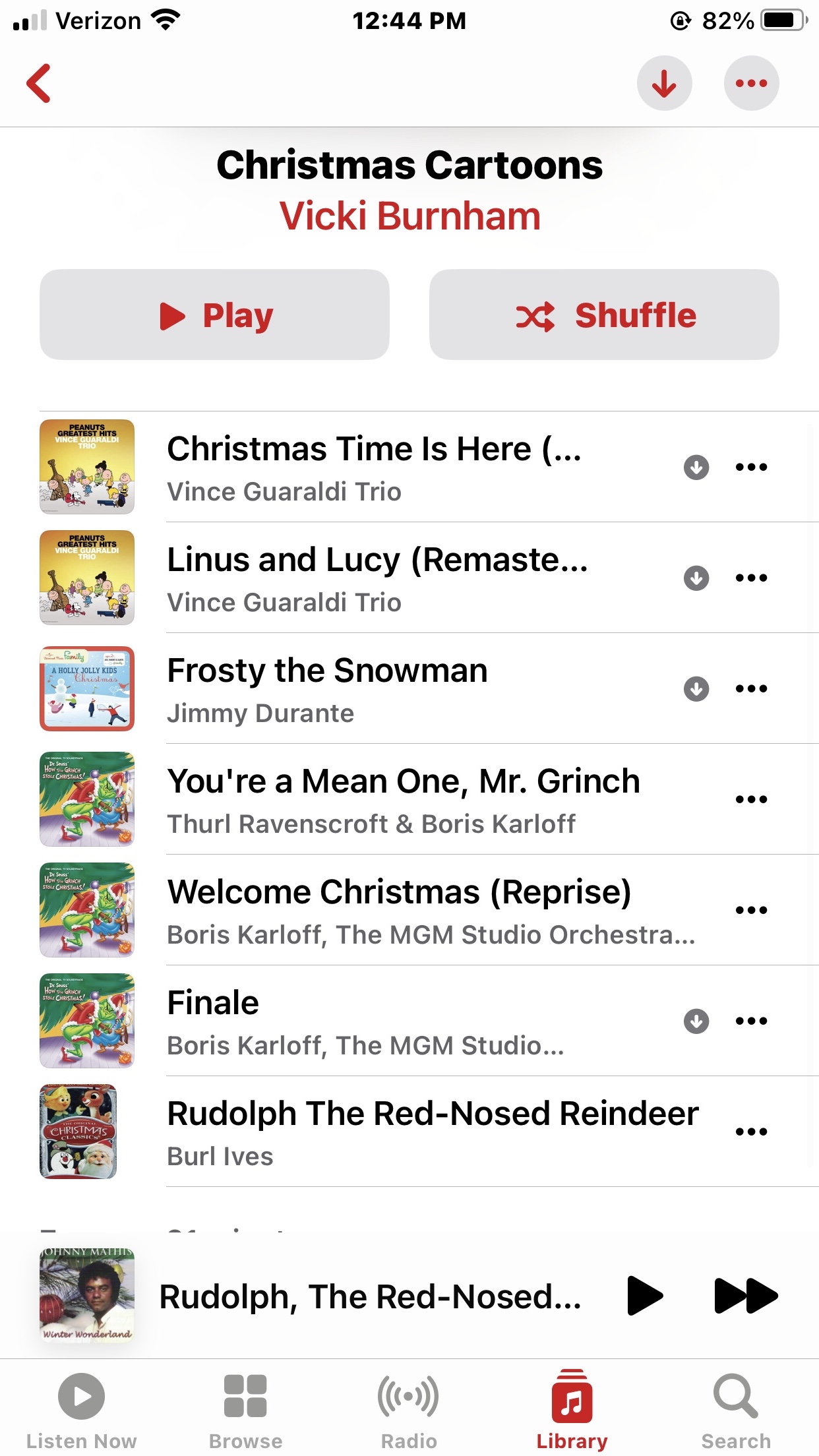Open more options for Frosty the Snowman
819x1456 pixels.
tap(751, 688)
